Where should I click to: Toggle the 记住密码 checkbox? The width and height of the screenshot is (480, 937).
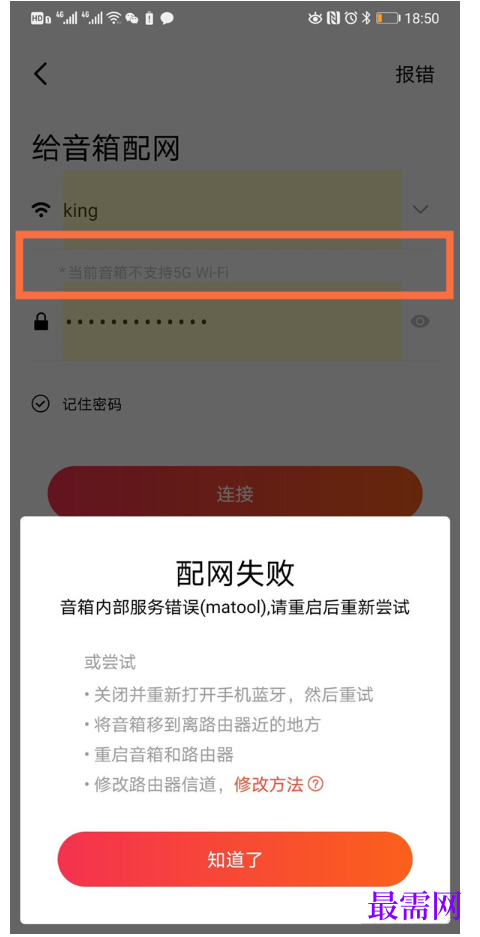[x=41, y=405]
